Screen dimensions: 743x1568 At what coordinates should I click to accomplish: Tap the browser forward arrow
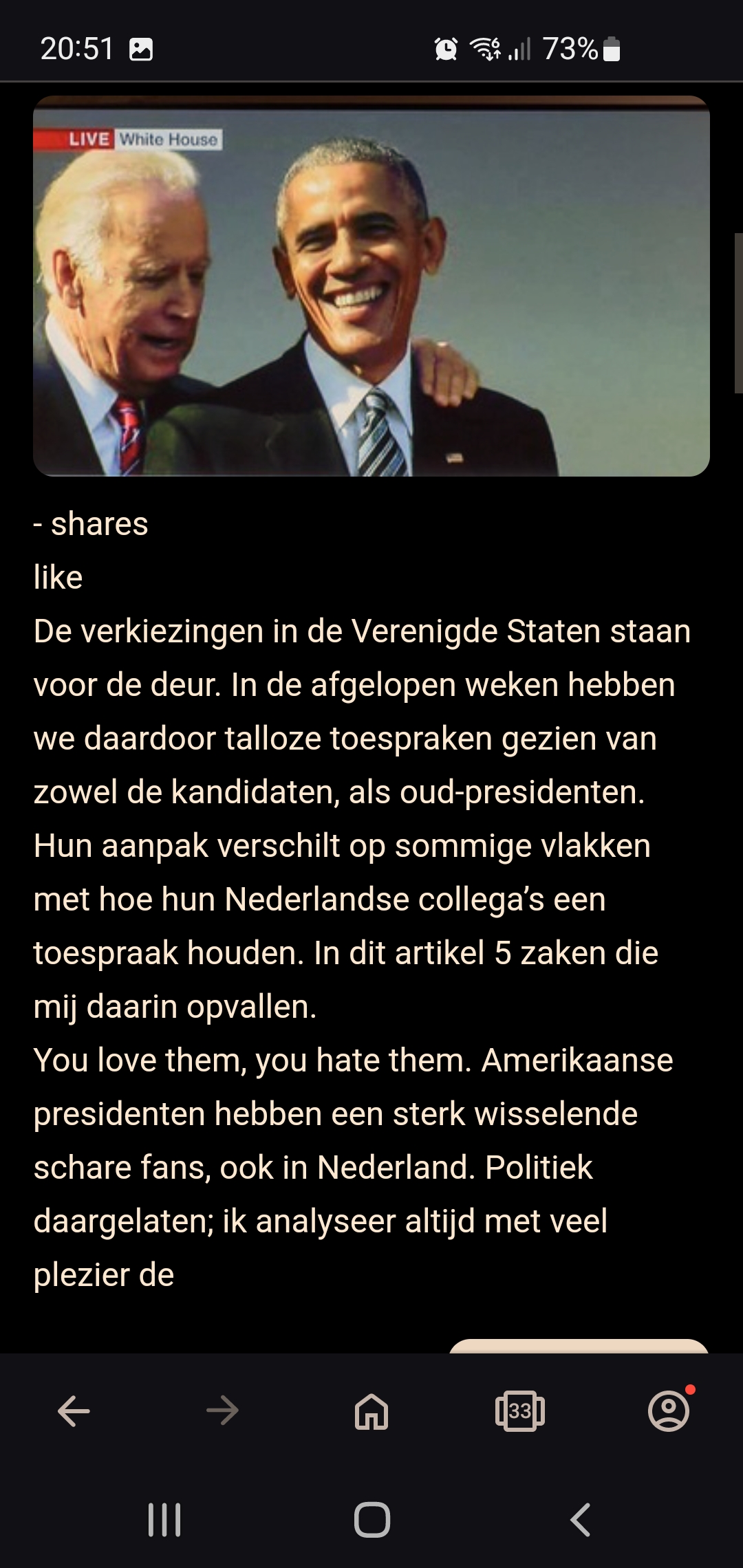click(x=222, y=1411)
